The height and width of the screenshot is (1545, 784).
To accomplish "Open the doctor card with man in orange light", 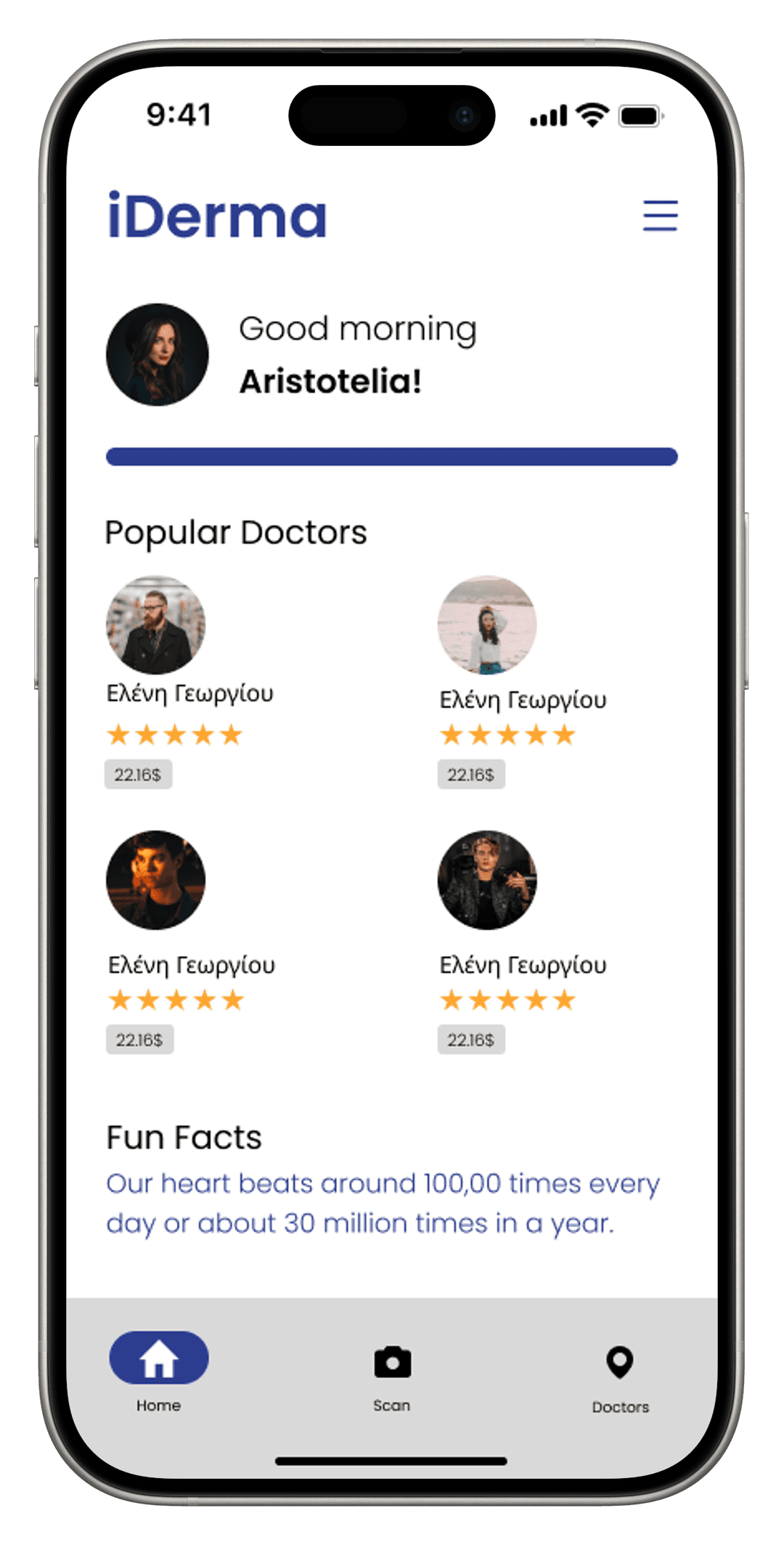I will (x=156, y=880).
